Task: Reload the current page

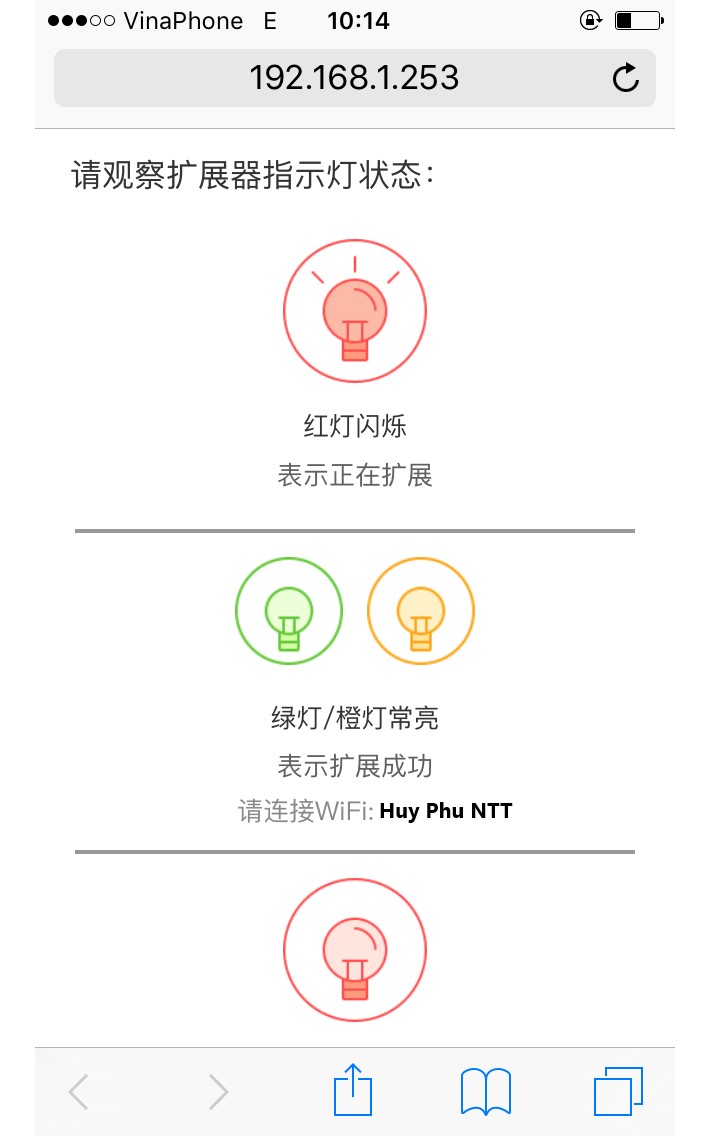Action: tap(626, 77)
